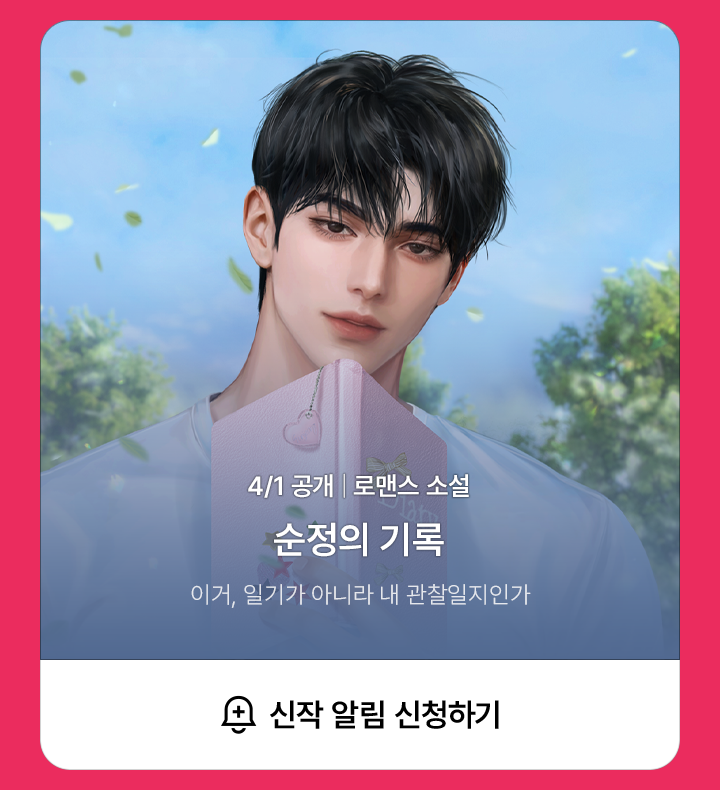This screenshot has height=790, width=720.
Task: Tap 신작 알림 신청하기 button
Action: point(360,715)
